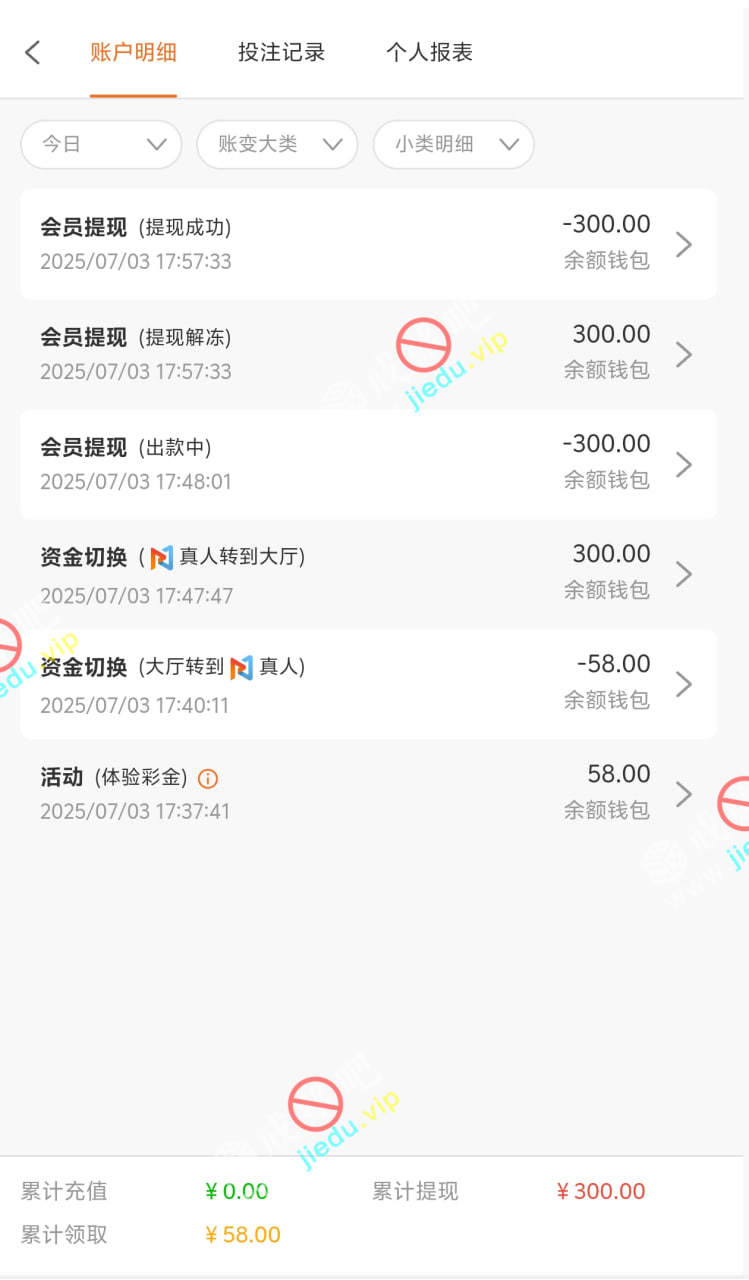View the 会员提现 出款中 record details

(x=368, y=464)
